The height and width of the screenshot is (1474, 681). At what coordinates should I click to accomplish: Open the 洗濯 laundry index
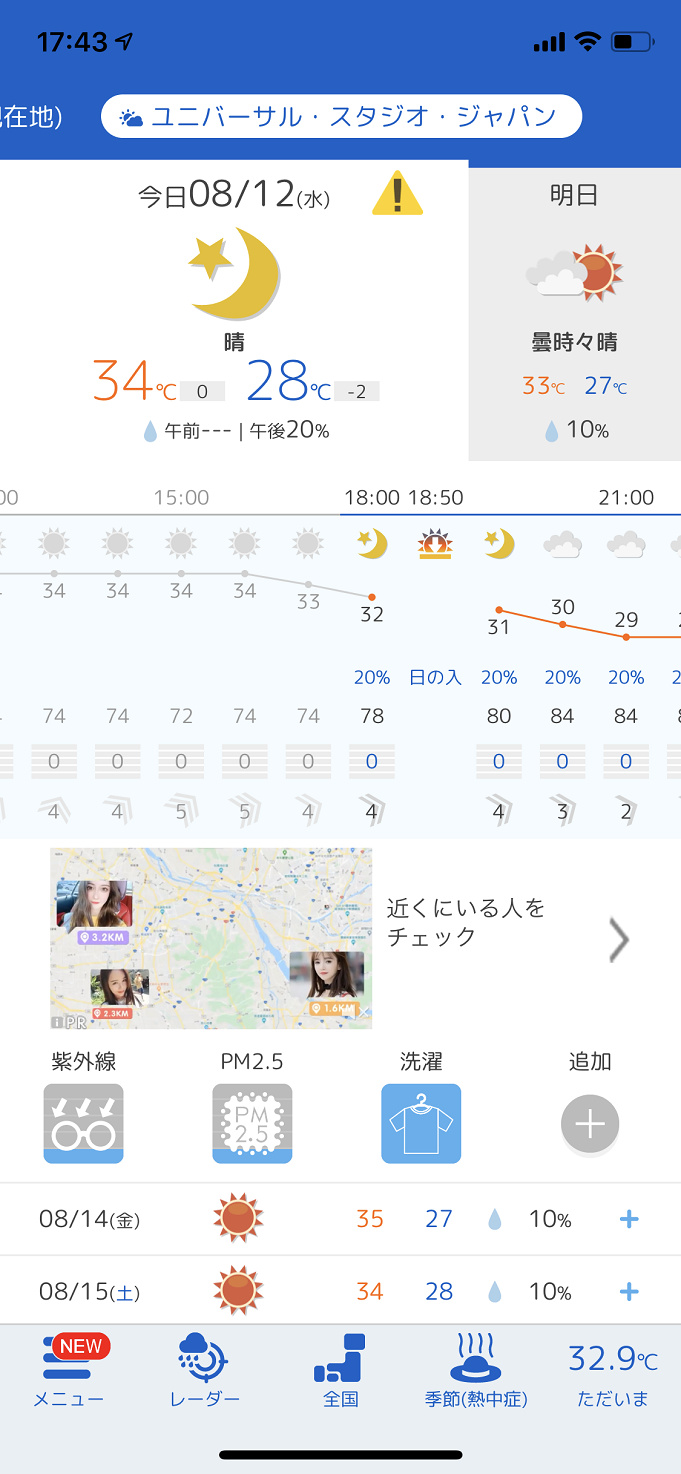tap(421, 1123)
